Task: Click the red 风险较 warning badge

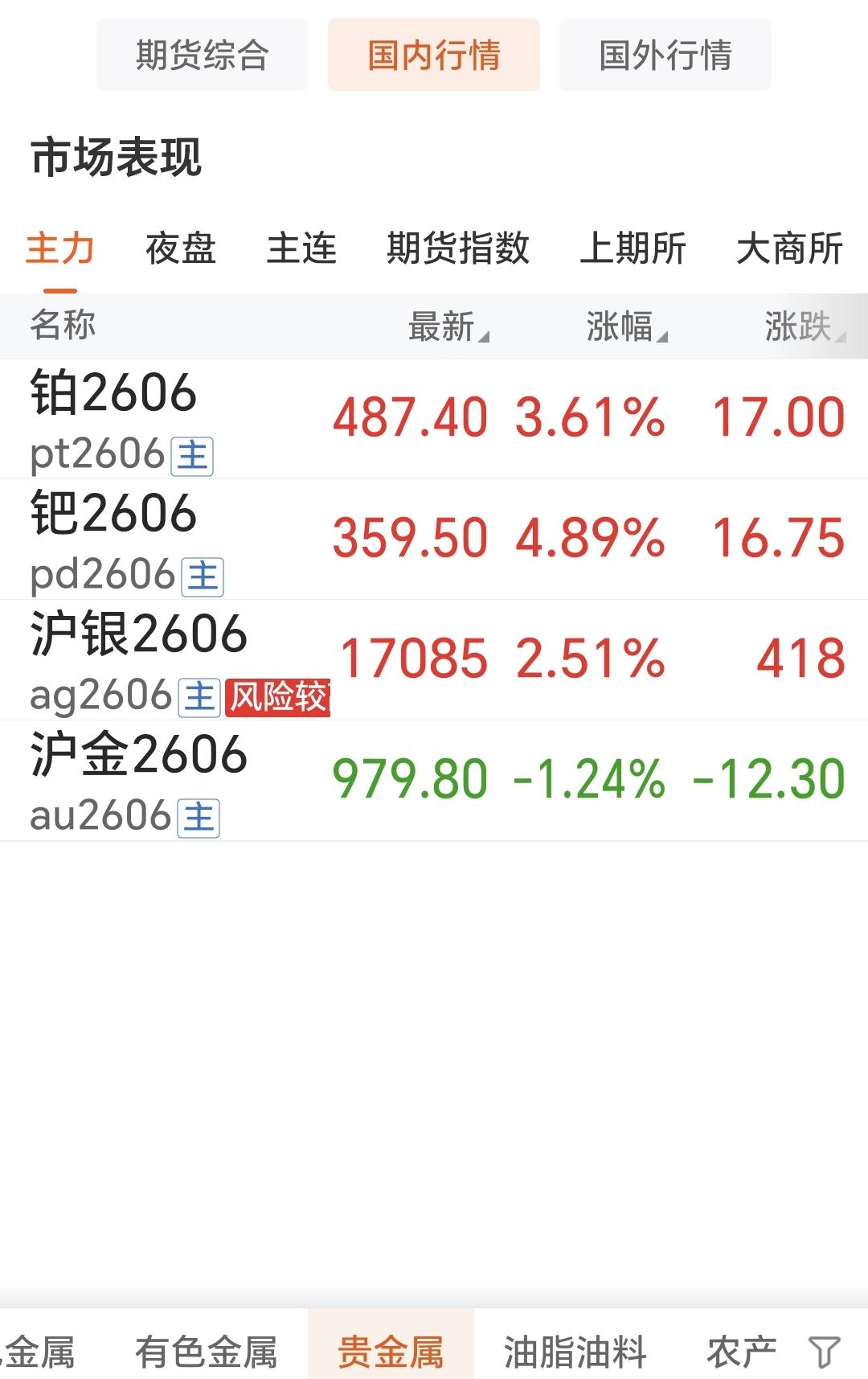Action: [x=278, y=696]
